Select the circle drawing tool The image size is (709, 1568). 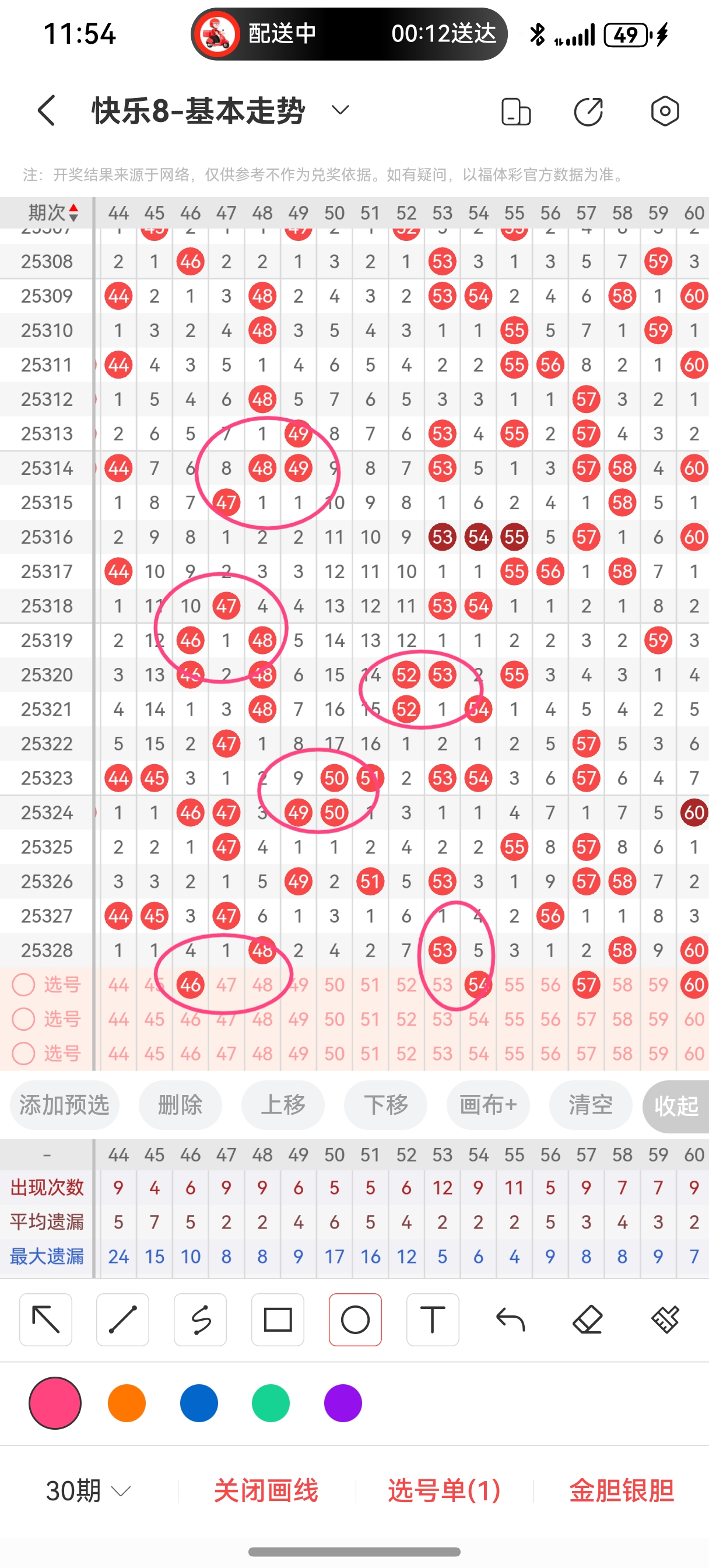tap(356, 1321)
